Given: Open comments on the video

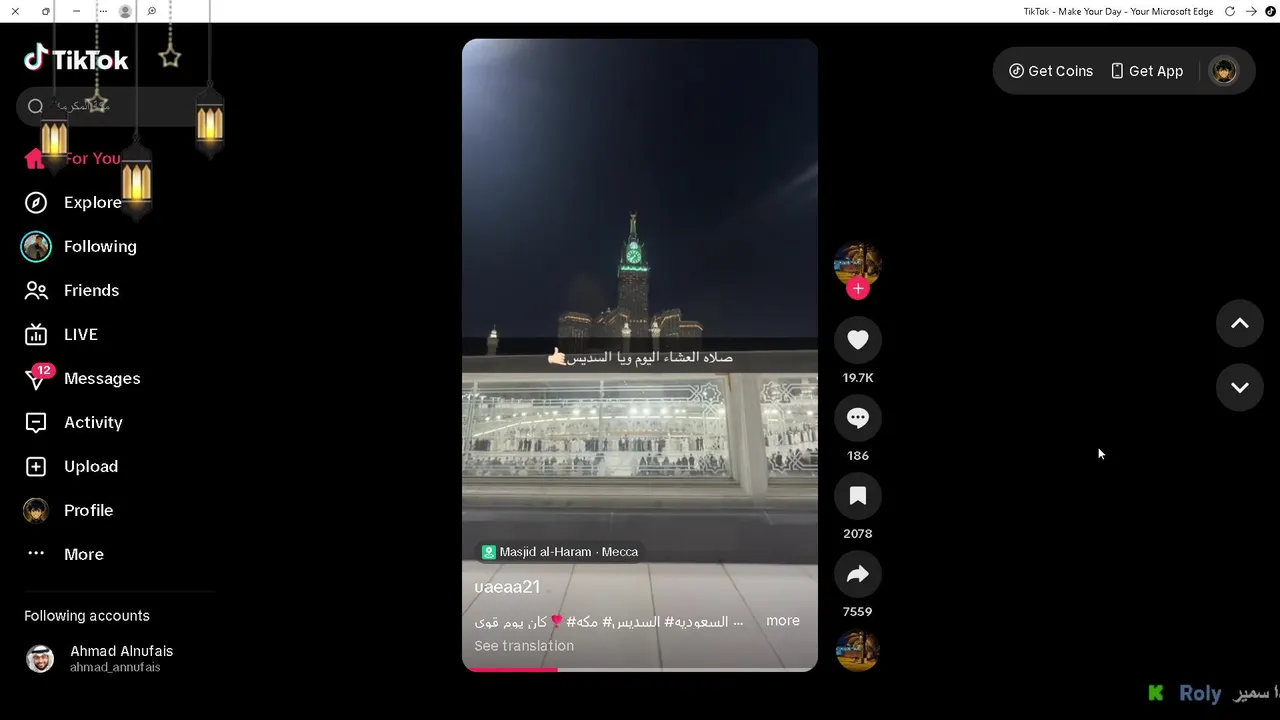Looking at the screenshot, I should click(857, 418).
